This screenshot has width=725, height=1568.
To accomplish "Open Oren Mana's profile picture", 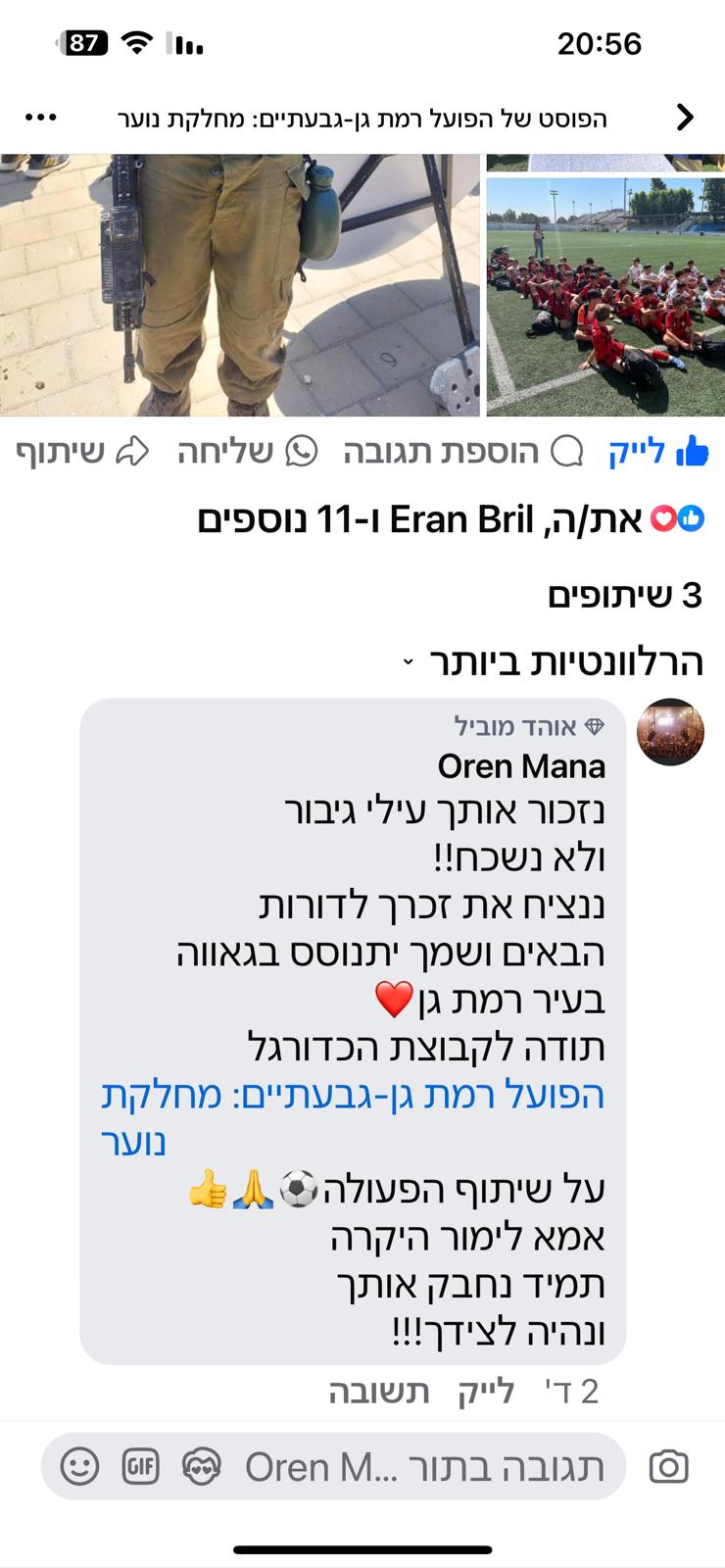I will [x=671, y=732].
